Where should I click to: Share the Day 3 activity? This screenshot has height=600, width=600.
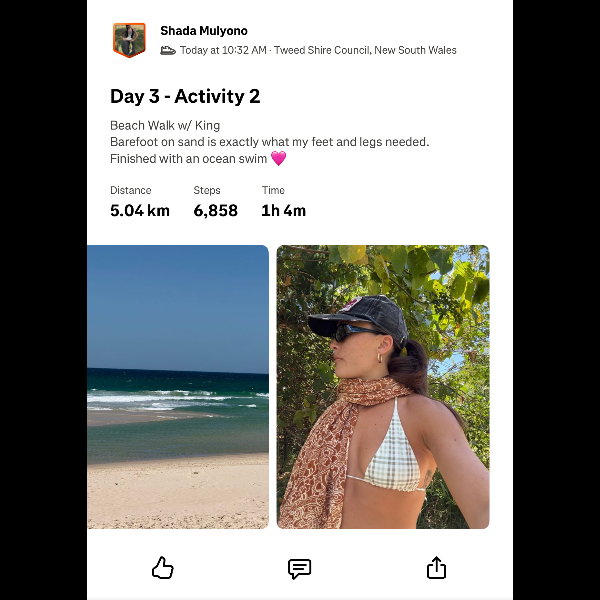click(436, 568)
